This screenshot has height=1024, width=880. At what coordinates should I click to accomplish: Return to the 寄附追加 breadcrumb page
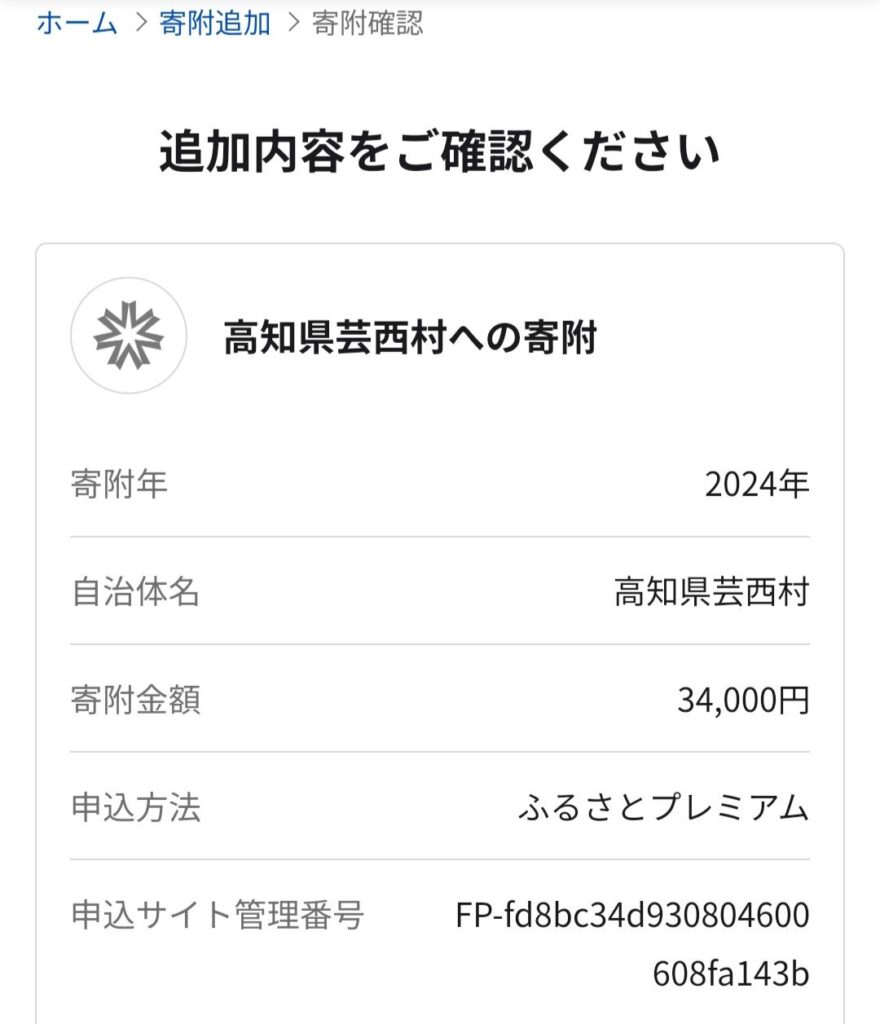(x=215, y=24)
